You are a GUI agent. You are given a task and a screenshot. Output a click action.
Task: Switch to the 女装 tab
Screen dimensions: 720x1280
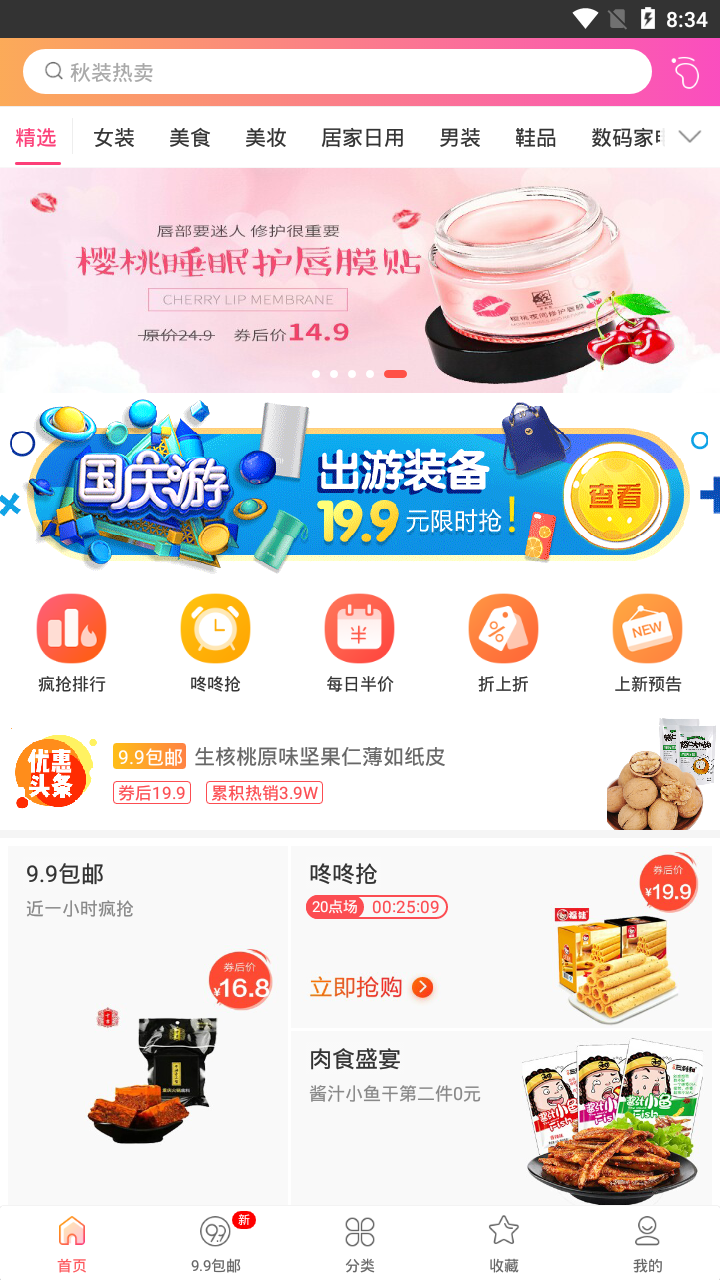tap(114, 138)
